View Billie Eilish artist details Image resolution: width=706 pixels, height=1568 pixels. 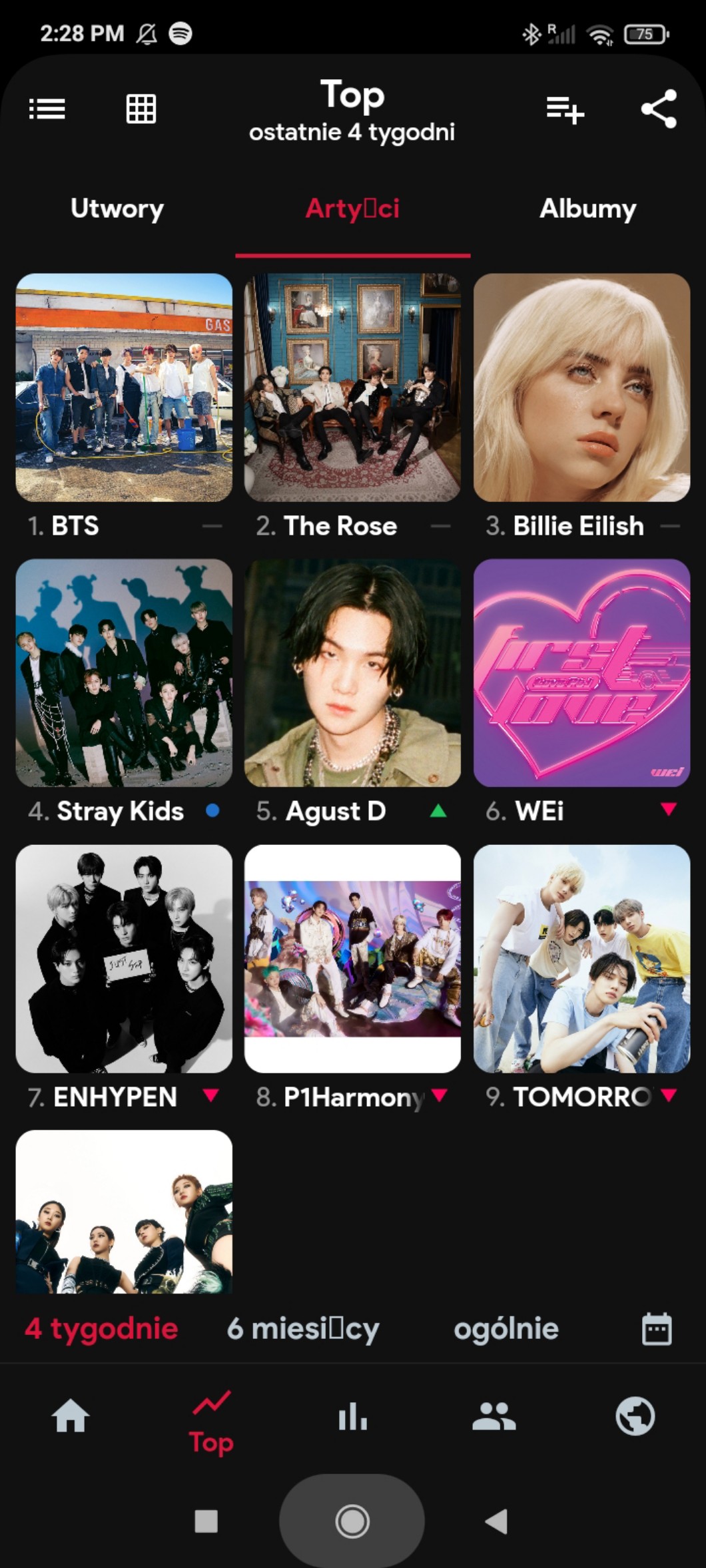[x=581, y=388]
